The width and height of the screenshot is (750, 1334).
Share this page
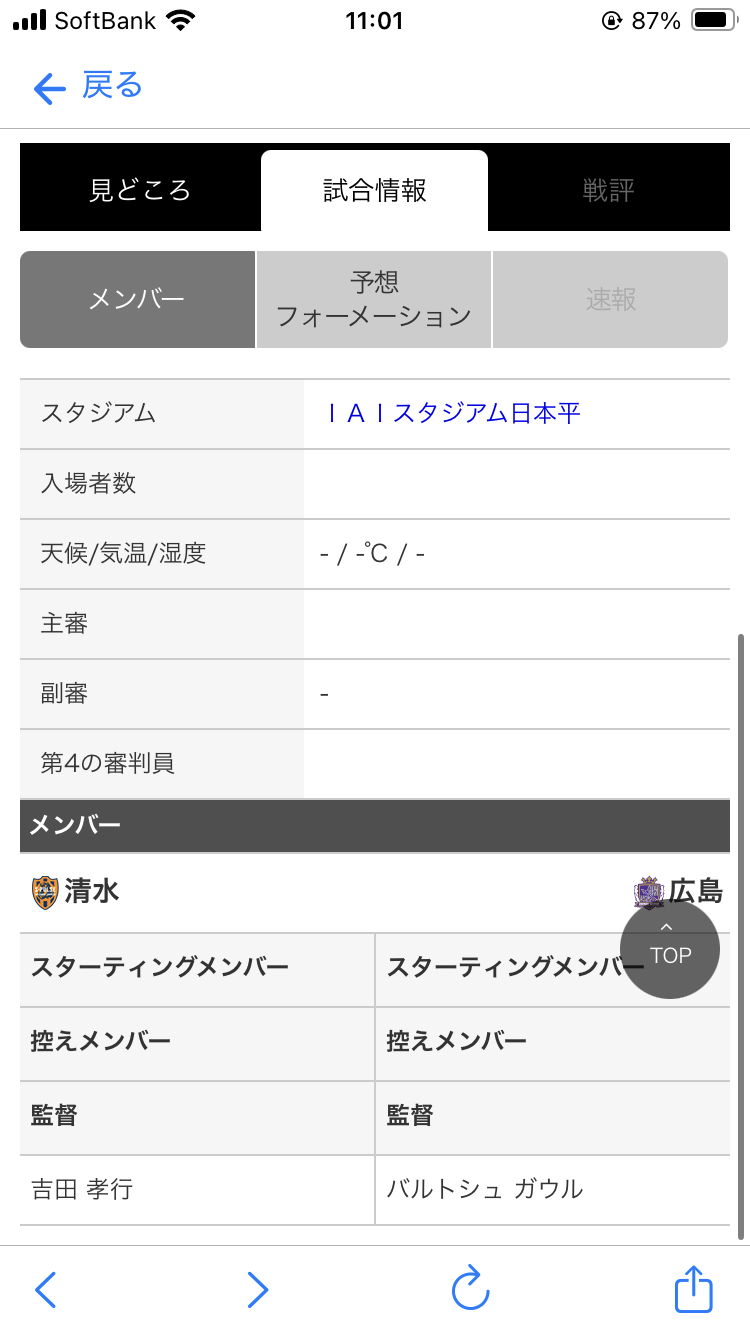coord(693,1287)
